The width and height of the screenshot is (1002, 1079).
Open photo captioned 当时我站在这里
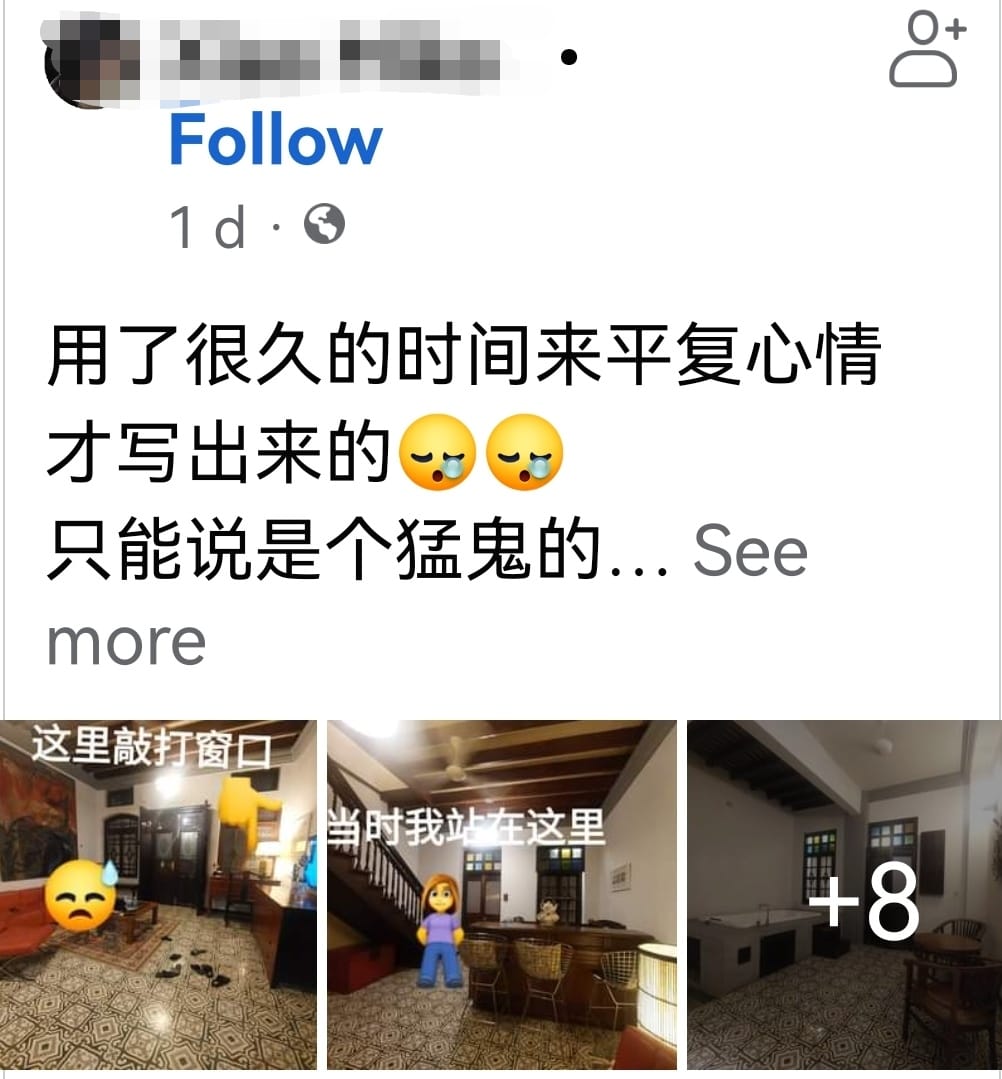(x=502, y=893)
